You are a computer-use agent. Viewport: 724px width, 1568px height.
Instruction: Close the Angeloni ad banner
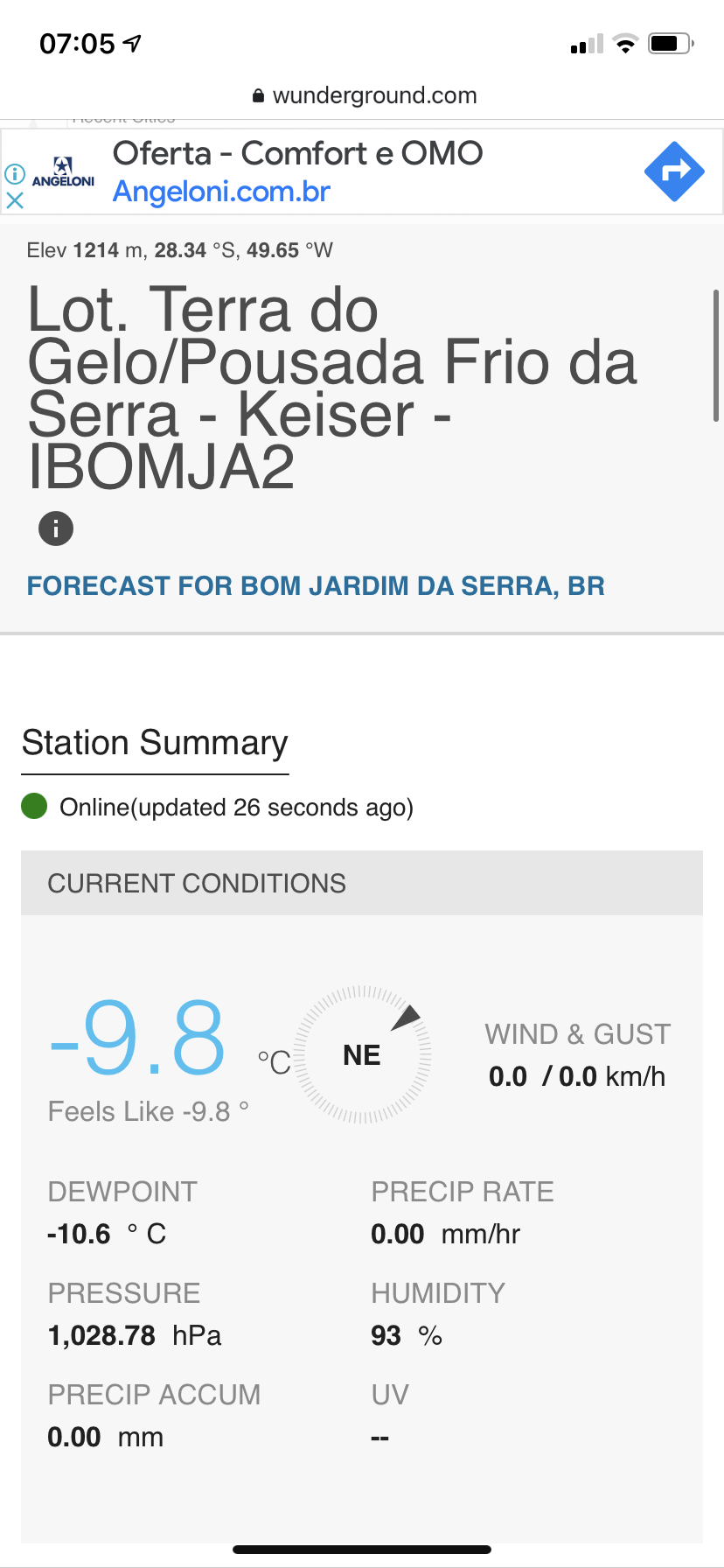coord(15,201)
